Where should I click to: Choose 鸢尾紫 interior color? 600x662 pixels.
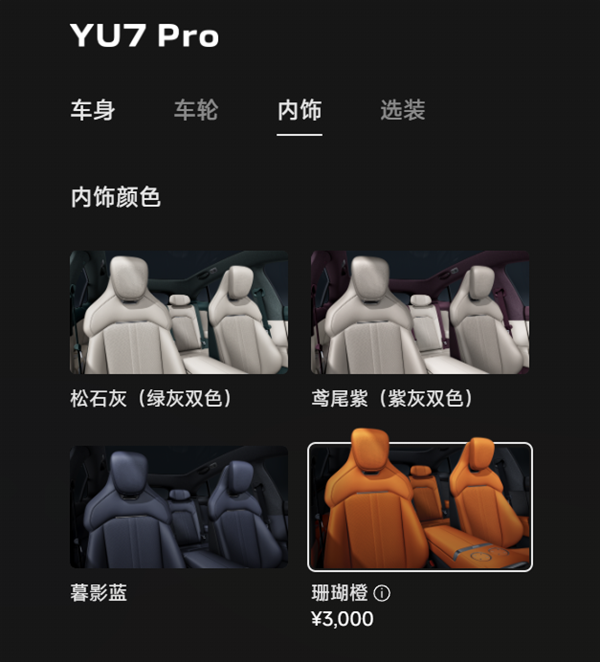click(420, 312)
